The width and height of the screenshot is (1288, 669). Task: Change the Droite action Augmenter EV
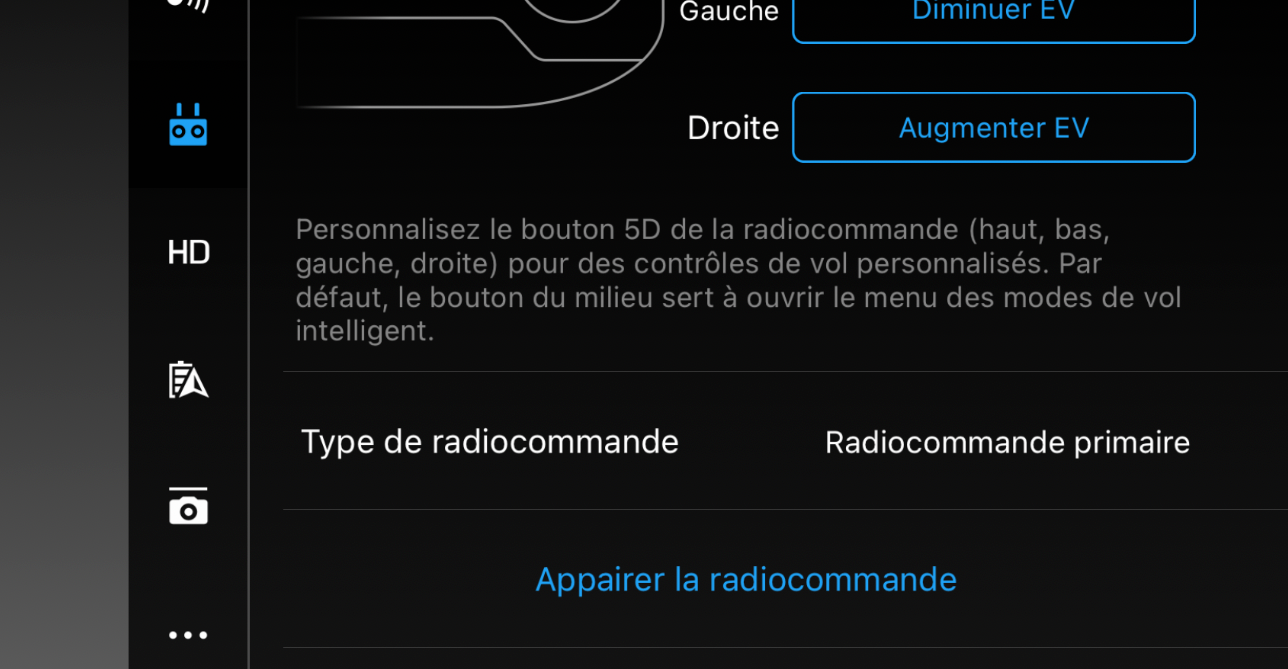pyautogui.click(x=993, y=127)
